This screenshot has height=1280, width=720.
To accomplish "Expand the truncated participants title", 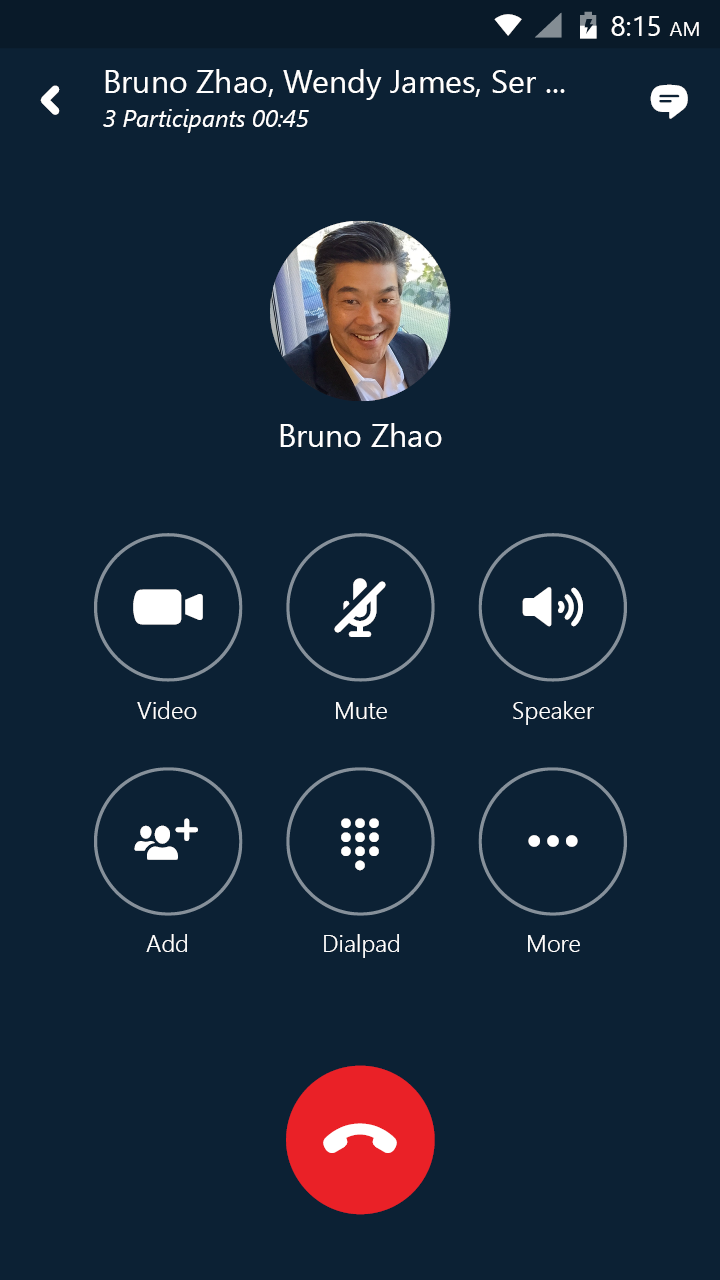I will coord(334,83).
